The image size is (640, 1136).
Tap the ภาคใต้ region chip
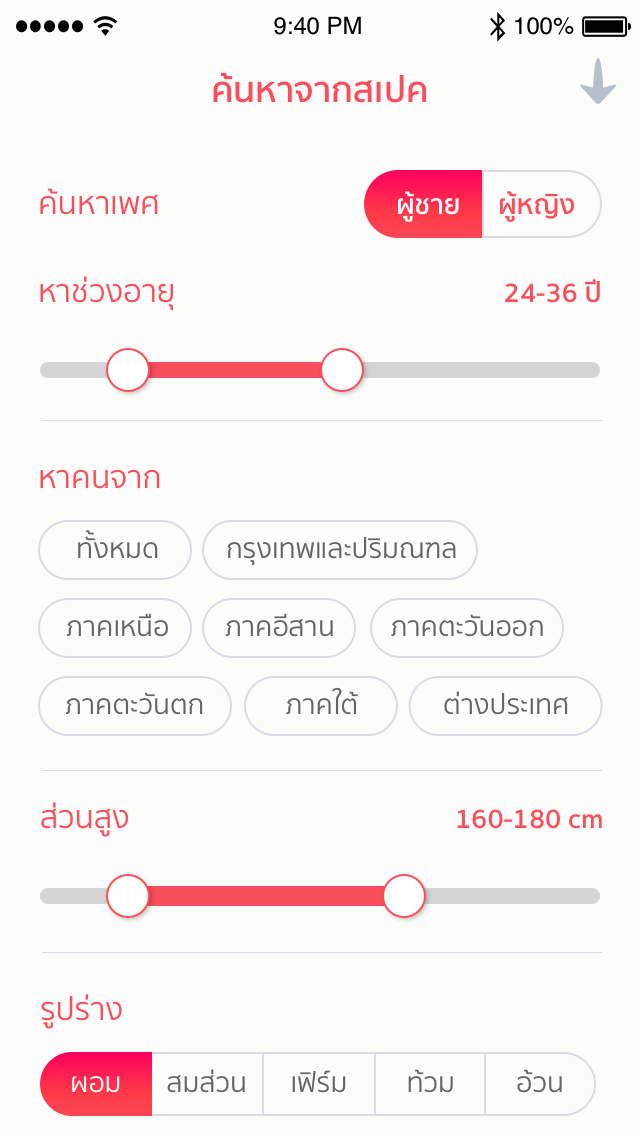pos(321,706)
